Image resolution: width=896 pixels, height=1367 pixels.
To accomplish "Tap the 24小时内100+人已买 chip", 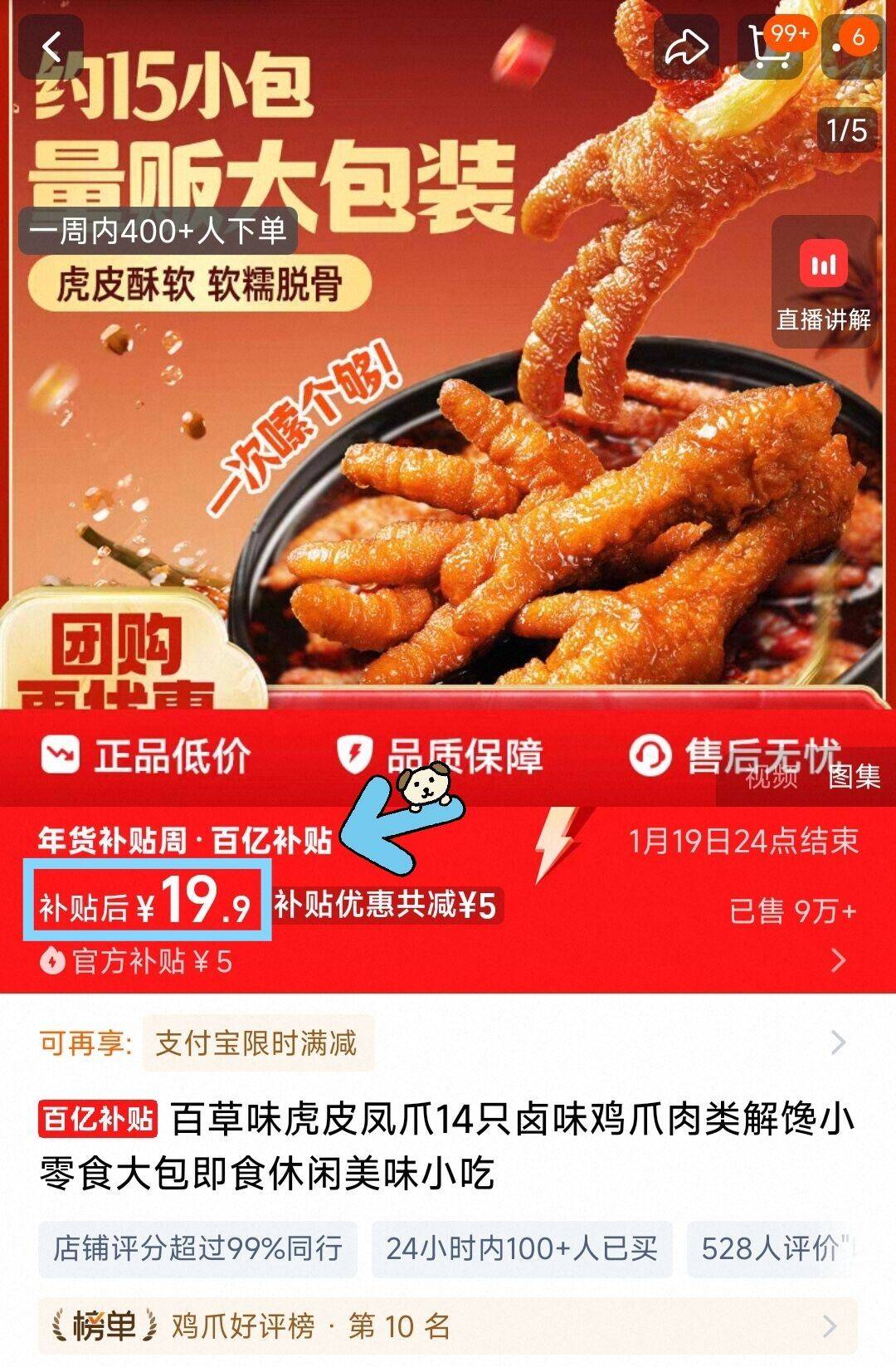I will click(521, 1247).
